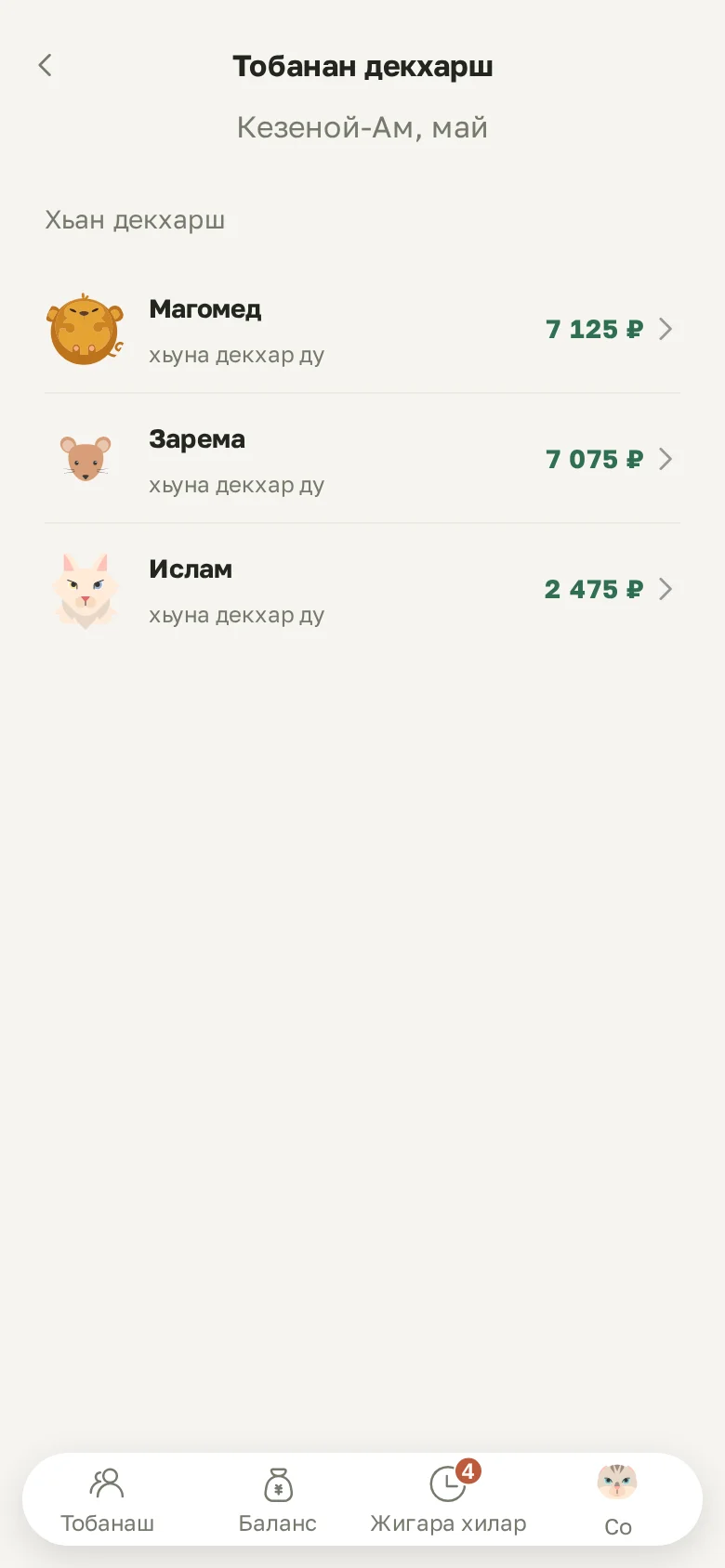Switch to the Баланс tab
725x1568 pixels.
click(278, 1499)
